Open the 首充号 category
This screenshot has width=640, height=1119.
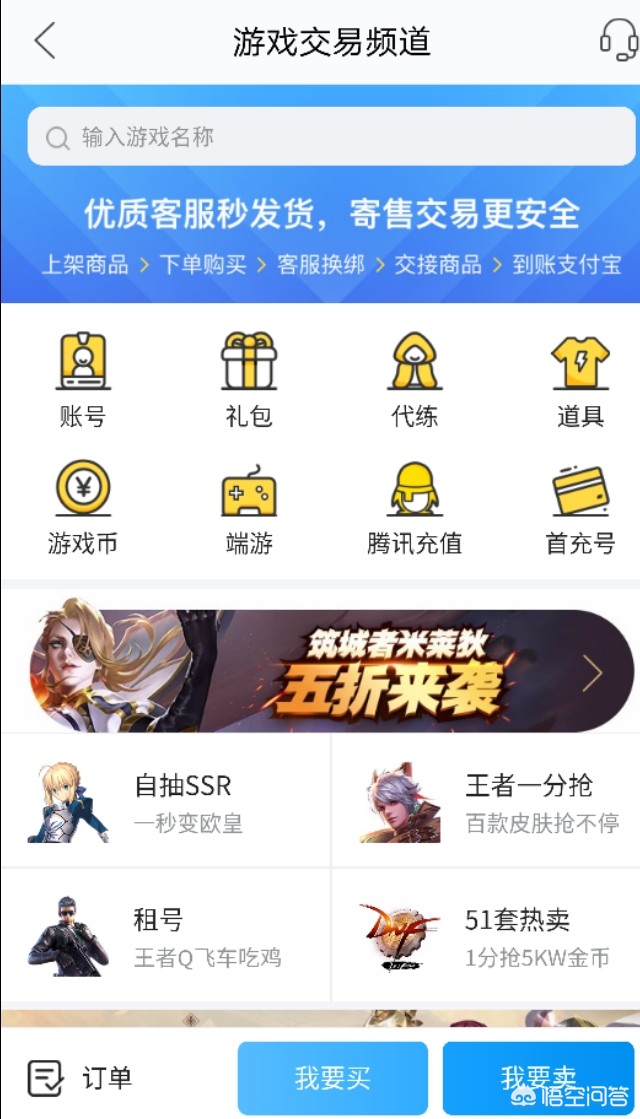581,508
